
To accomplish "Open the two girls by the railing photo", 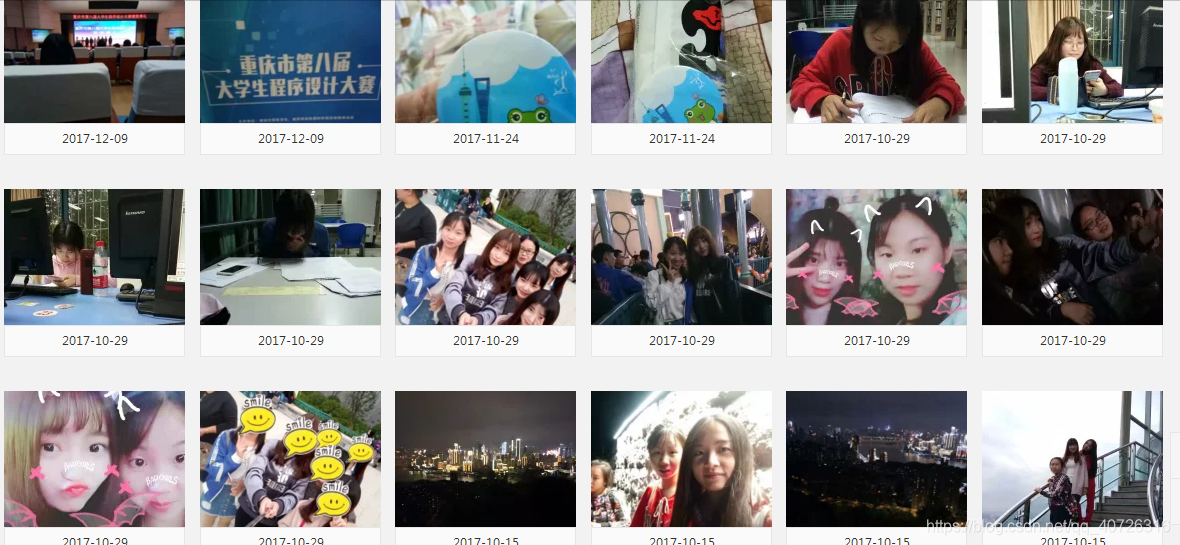I will (681, 257).
